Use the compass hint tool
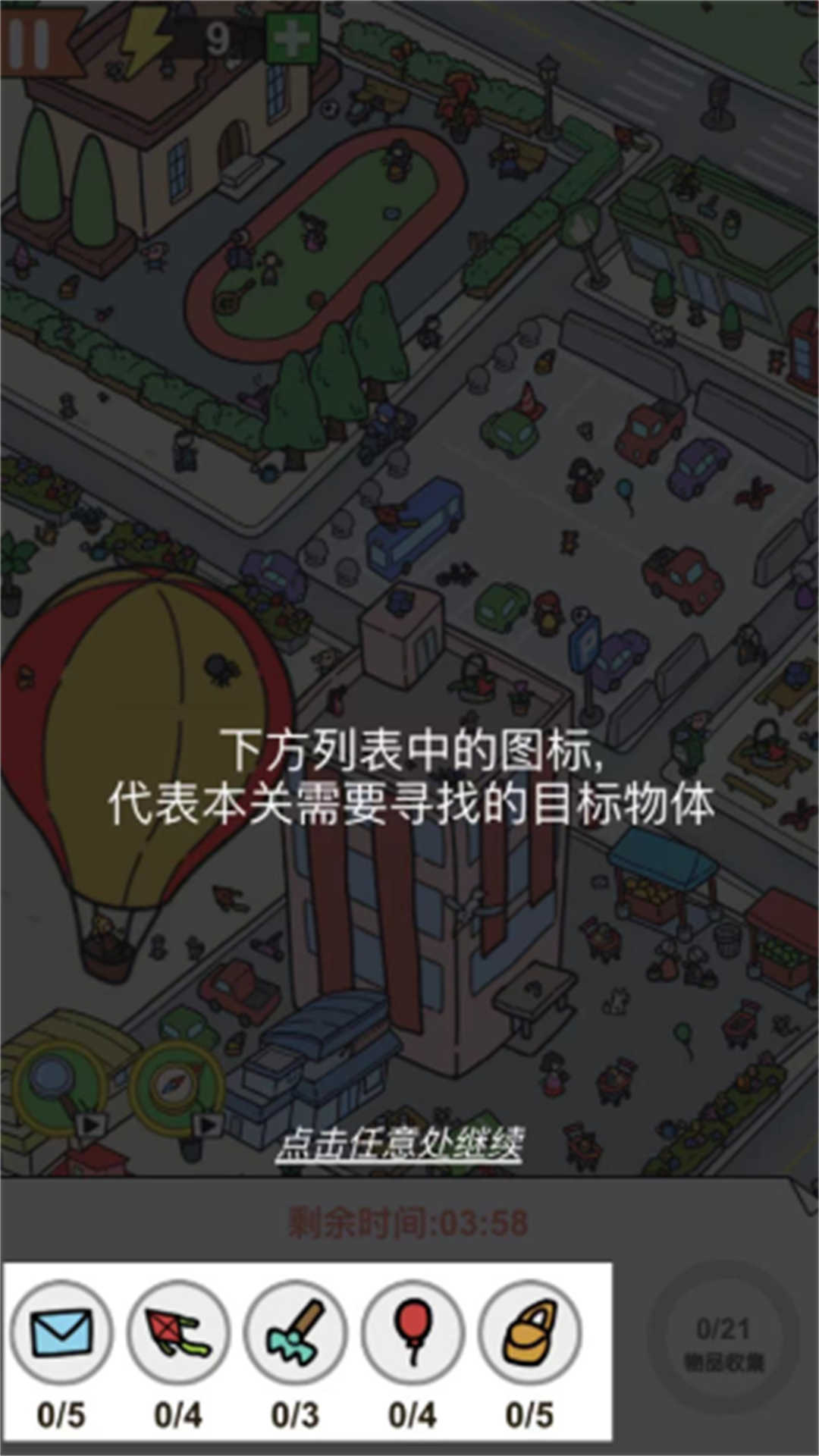The width and height of the screenshot is (819, 1456). [x=176, y=1083]
